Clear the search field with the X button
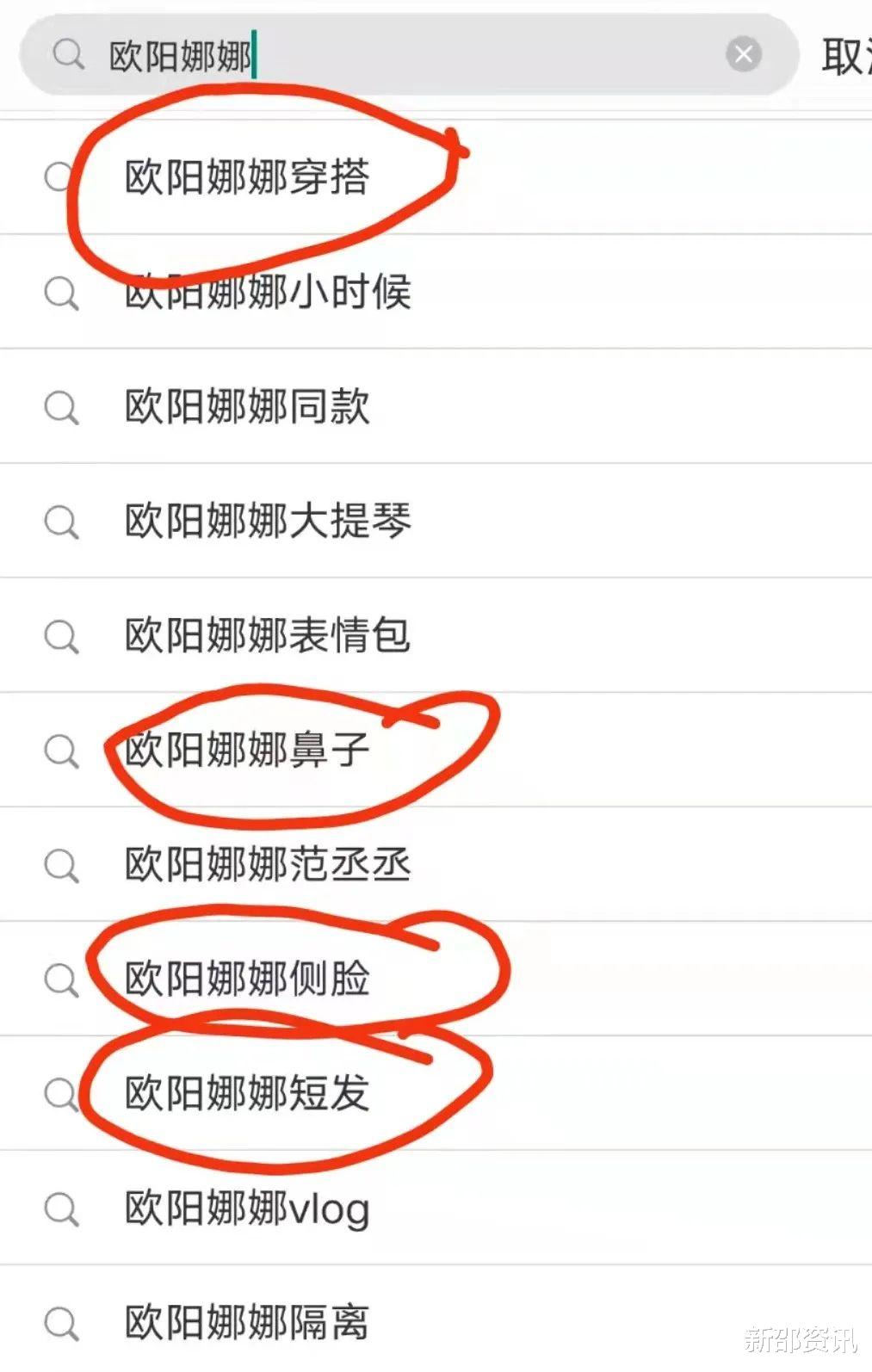The width and height of the screenshot is (872, 1372). click(x=744, y=54)
